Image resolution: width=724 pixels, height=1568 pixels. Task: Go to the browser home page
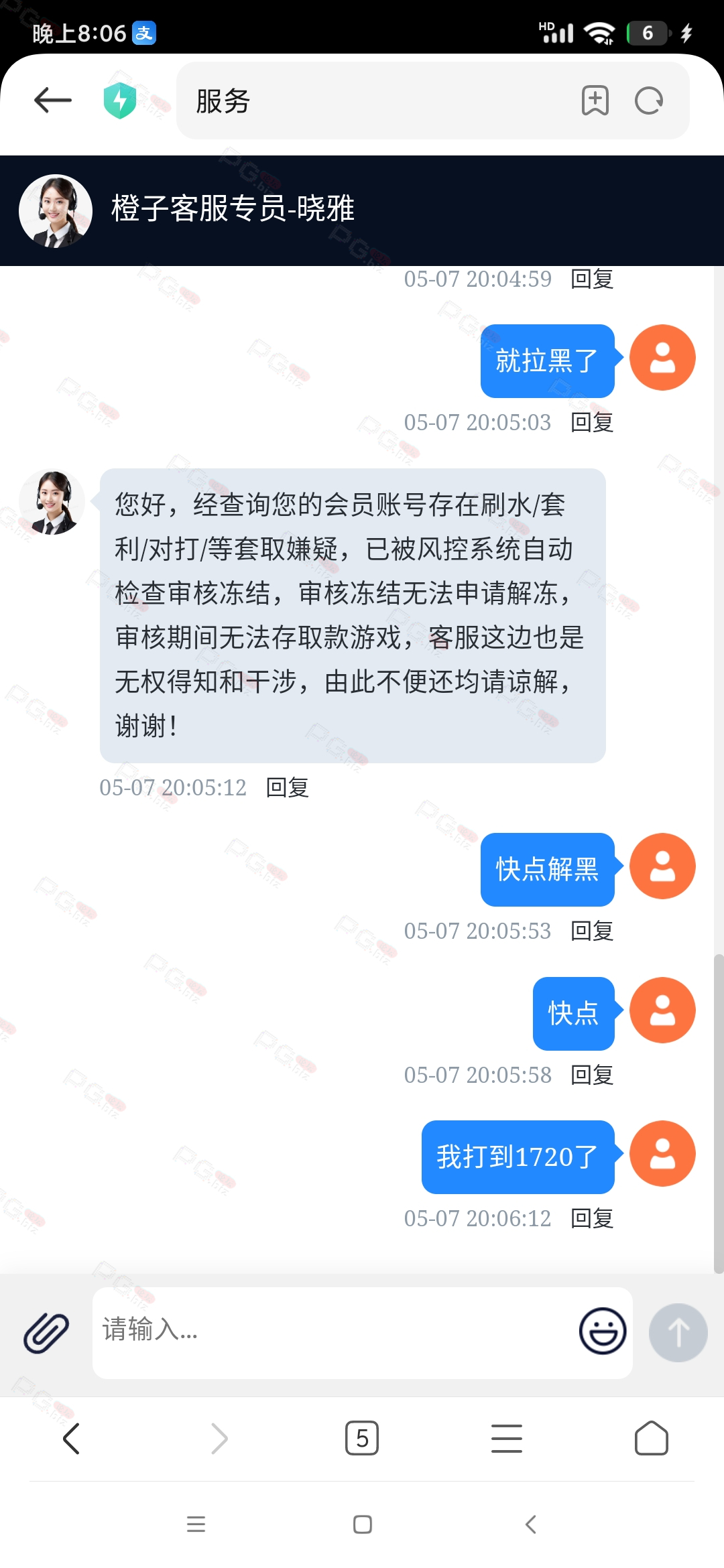click(652, 1438)
